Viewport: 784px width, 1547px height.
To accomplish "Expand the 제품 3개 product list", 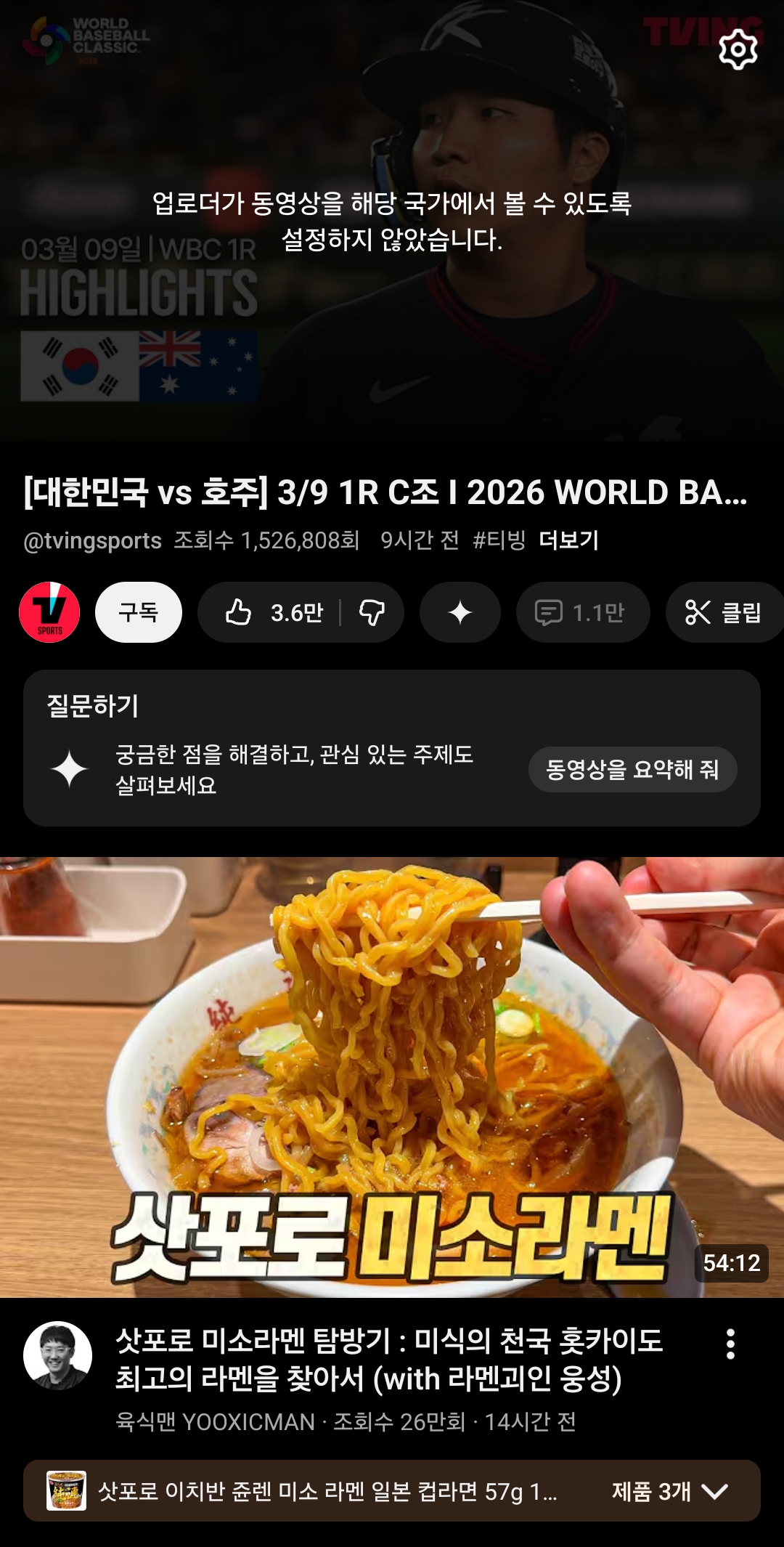I will 669,1491.
